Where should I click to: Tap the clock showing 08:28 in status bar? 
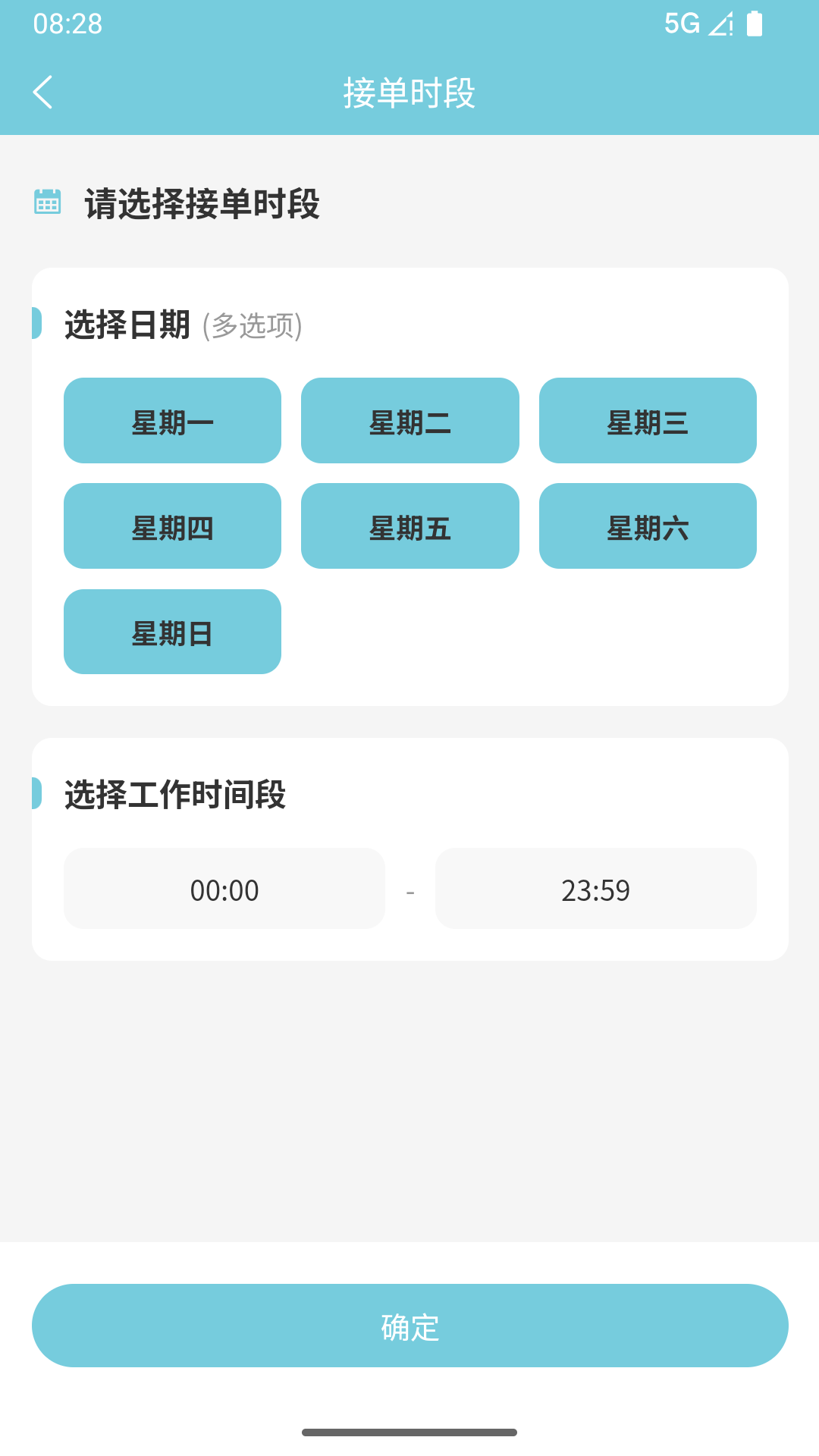67,24
